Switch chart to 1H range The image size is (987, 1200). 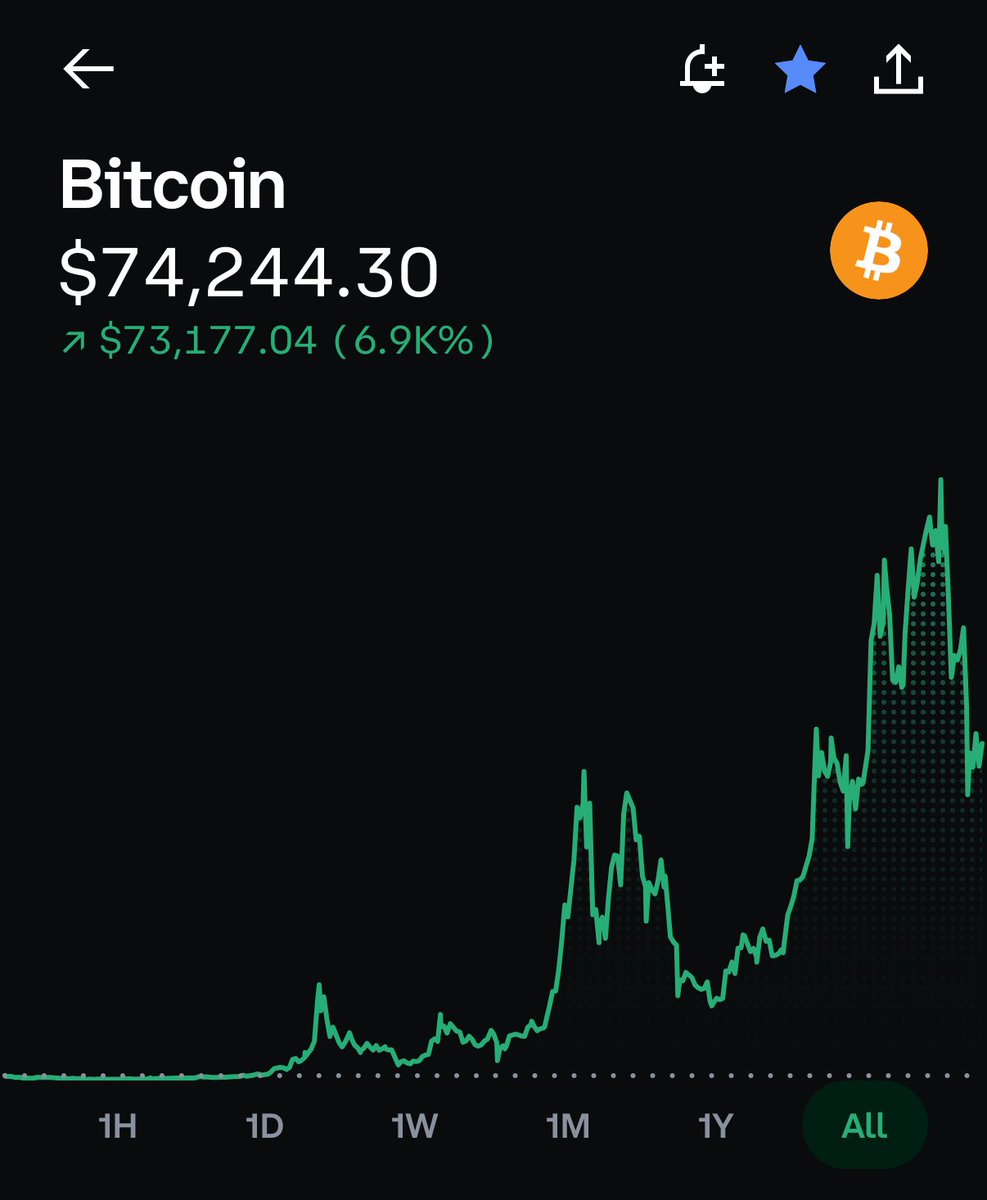(x=117, y=1127)
